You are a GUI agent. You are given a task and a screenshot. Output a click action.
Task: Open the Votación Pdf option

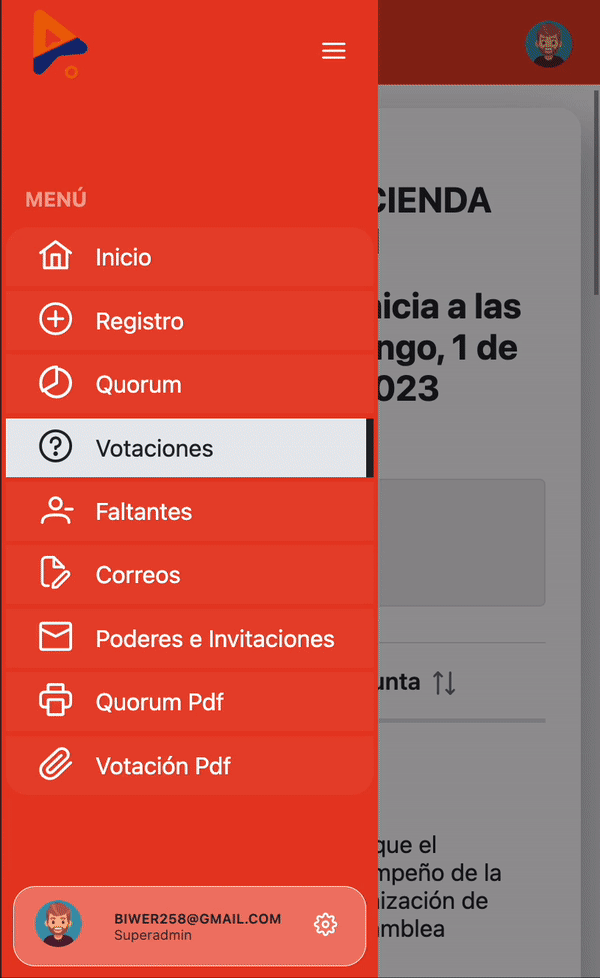point(163,766)
